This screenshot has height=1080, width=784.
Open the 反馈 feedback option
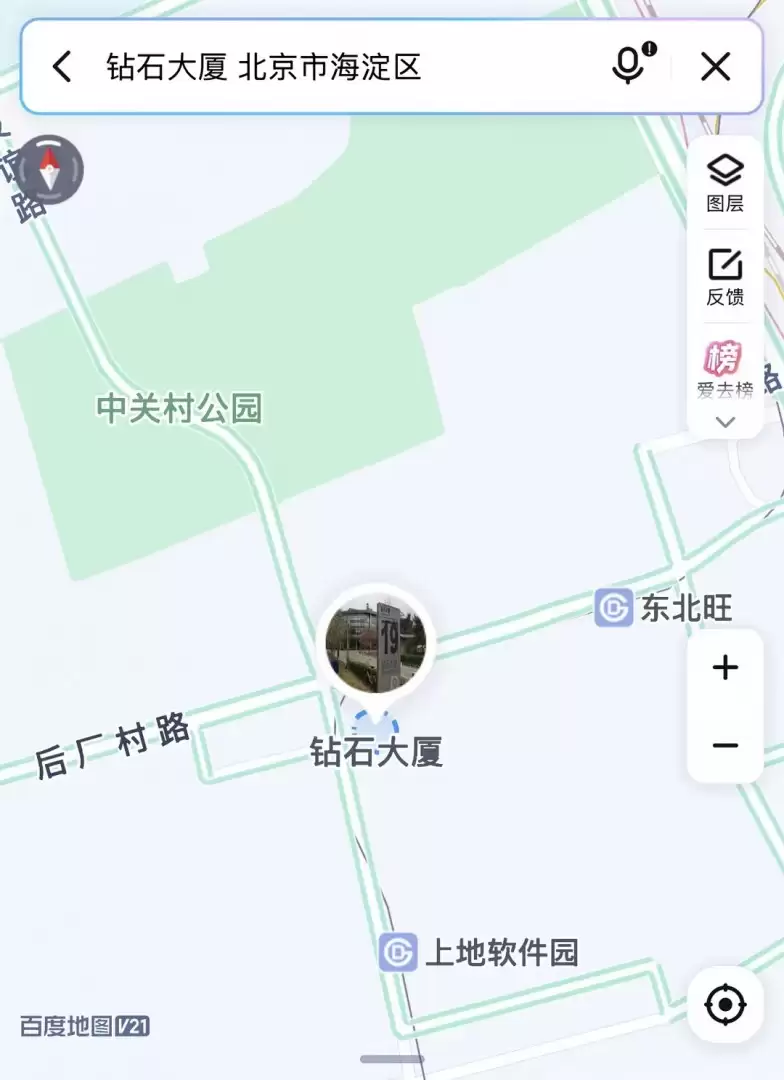[x=725, y=277]
